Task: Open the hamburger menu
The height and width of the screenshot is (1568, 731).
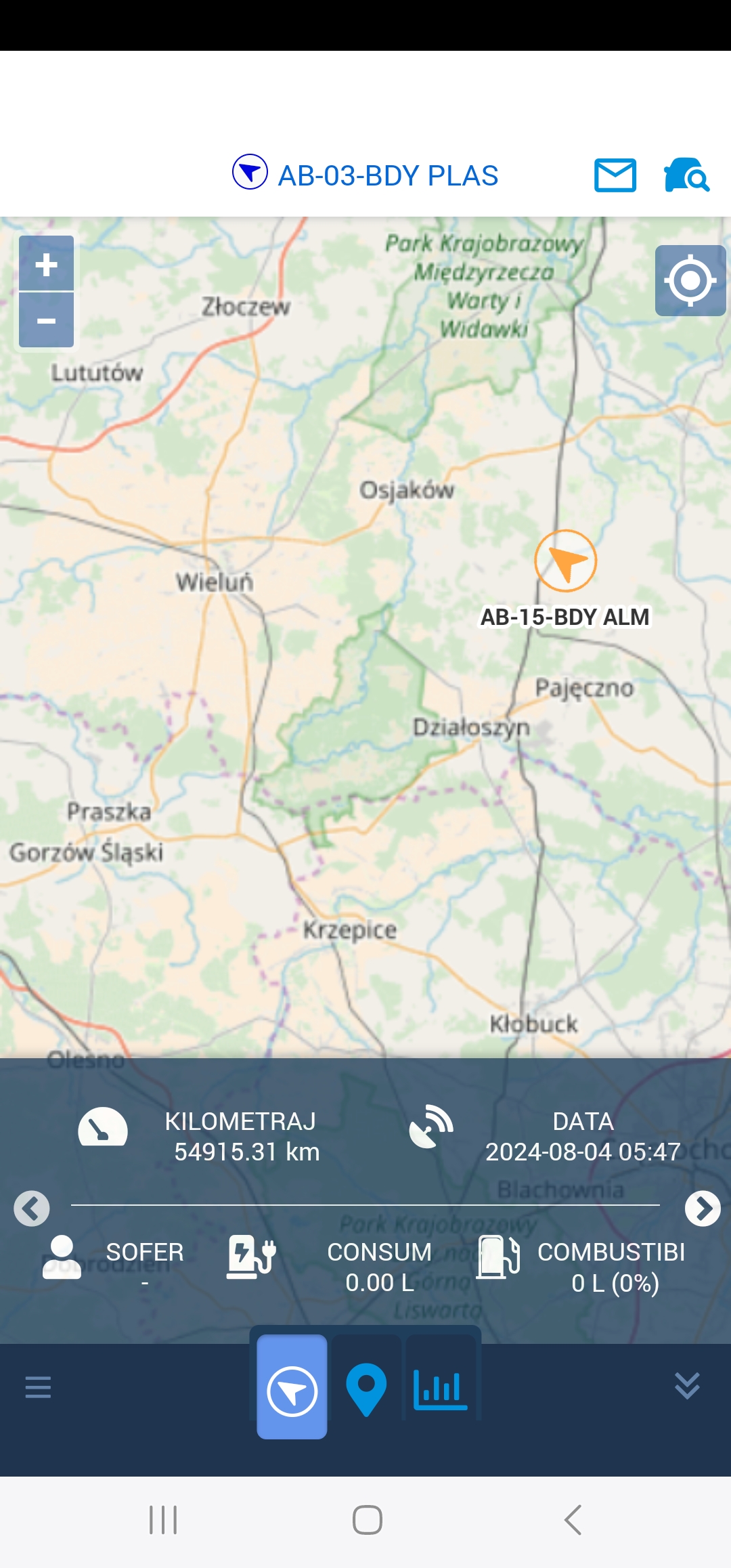Action: click(38, 1387)
